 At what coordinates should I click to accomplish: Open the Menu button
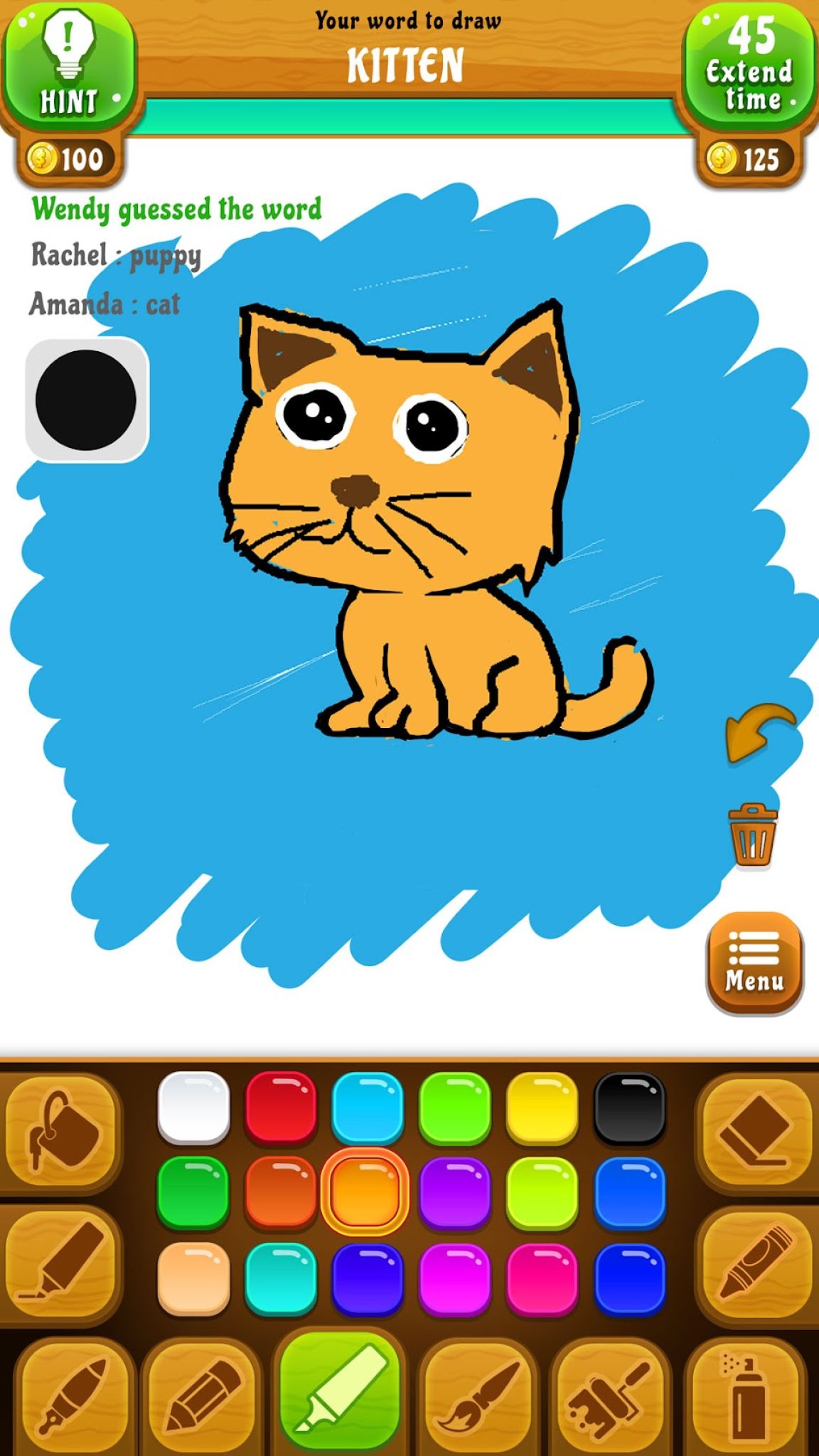pyautogui.click(x=754, y=963)
